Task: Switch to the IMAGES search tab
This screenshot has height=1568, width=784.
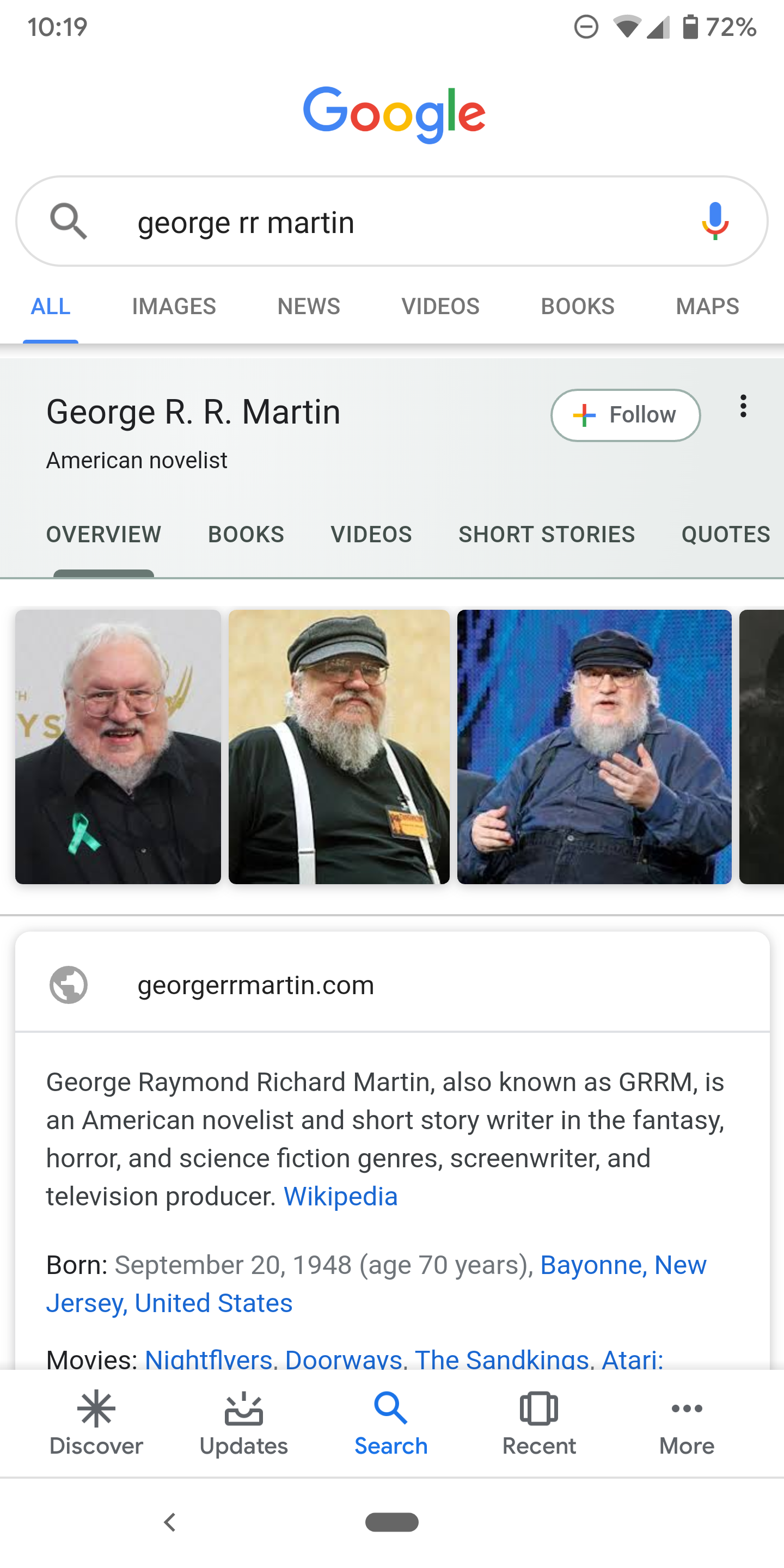Action: (x=174, y=306)
